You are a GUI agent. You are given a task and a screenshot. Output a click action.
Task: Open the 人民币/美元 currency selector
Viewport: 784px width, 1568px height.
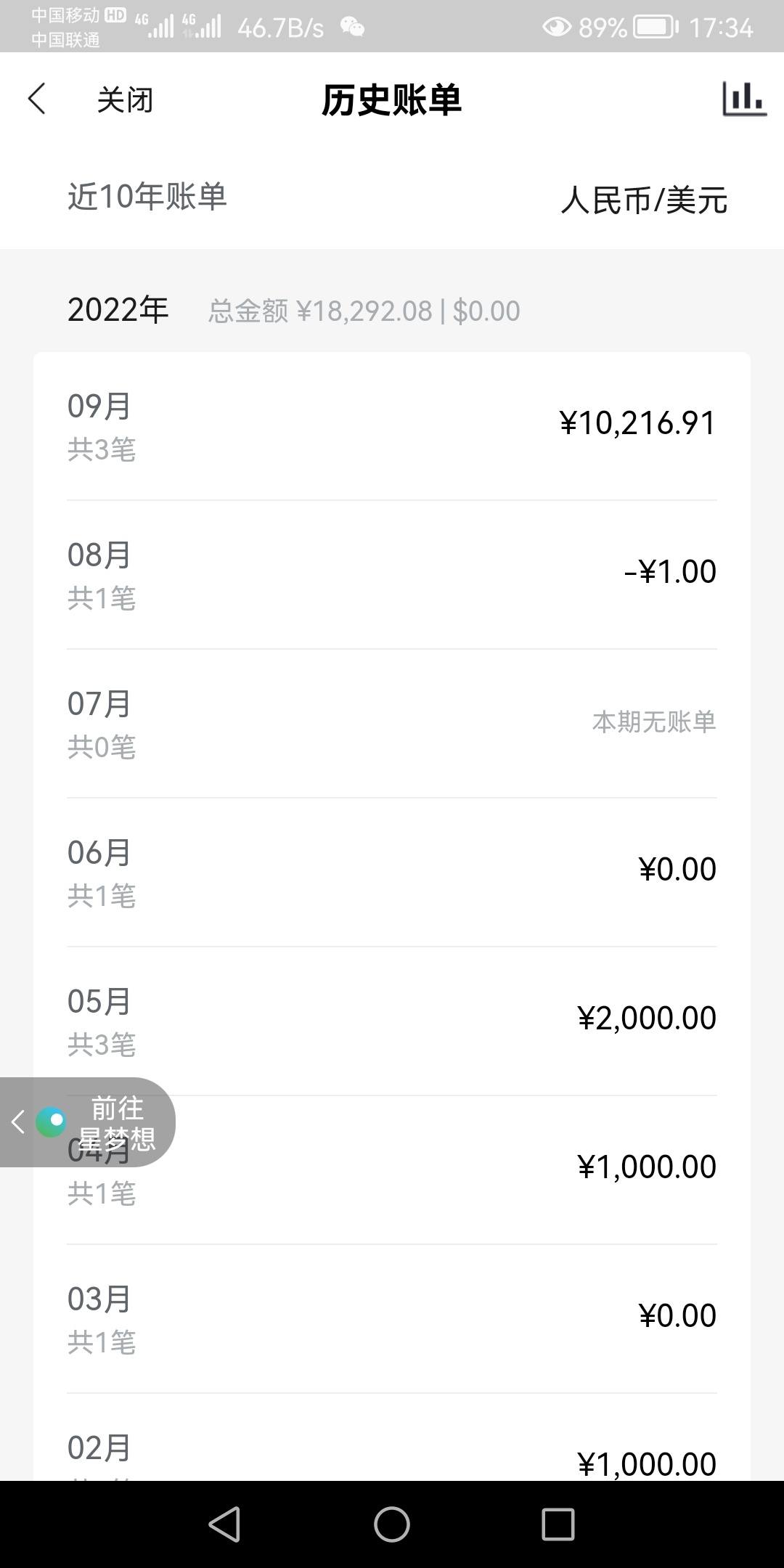point(643,200)
